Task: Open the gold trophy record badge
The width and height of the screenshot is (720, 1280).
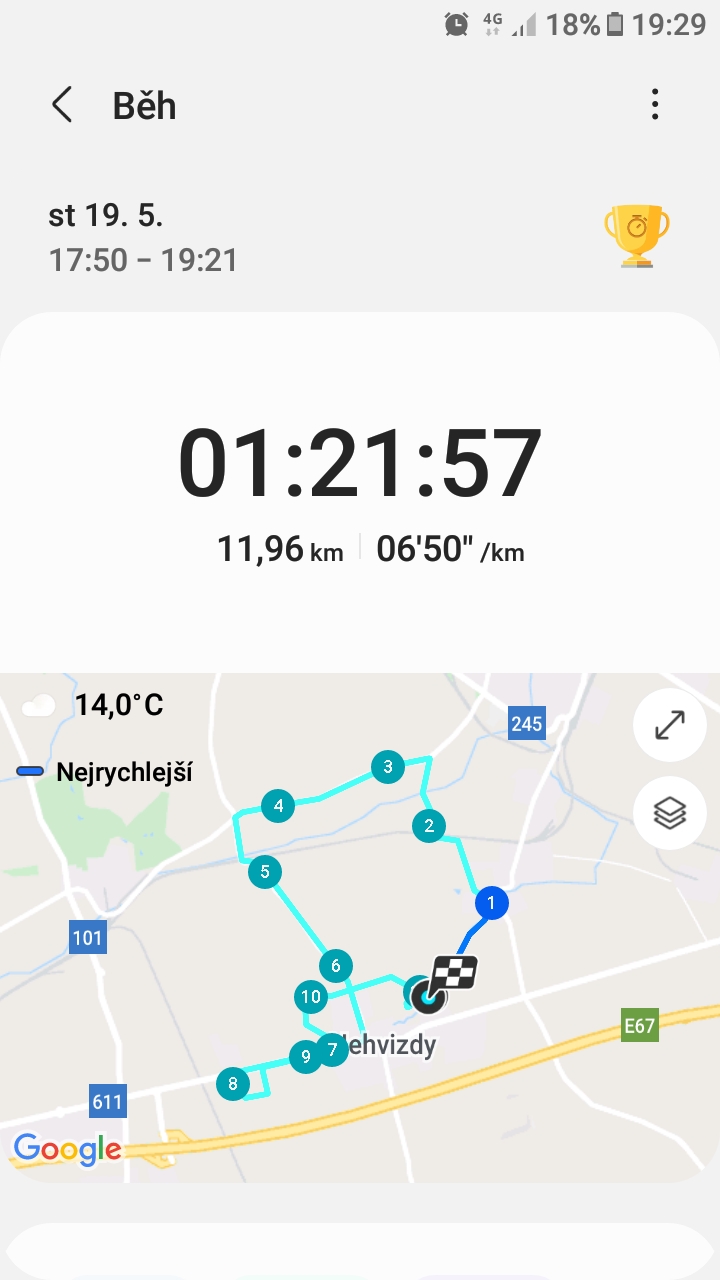Action: [x=637, y=236]
